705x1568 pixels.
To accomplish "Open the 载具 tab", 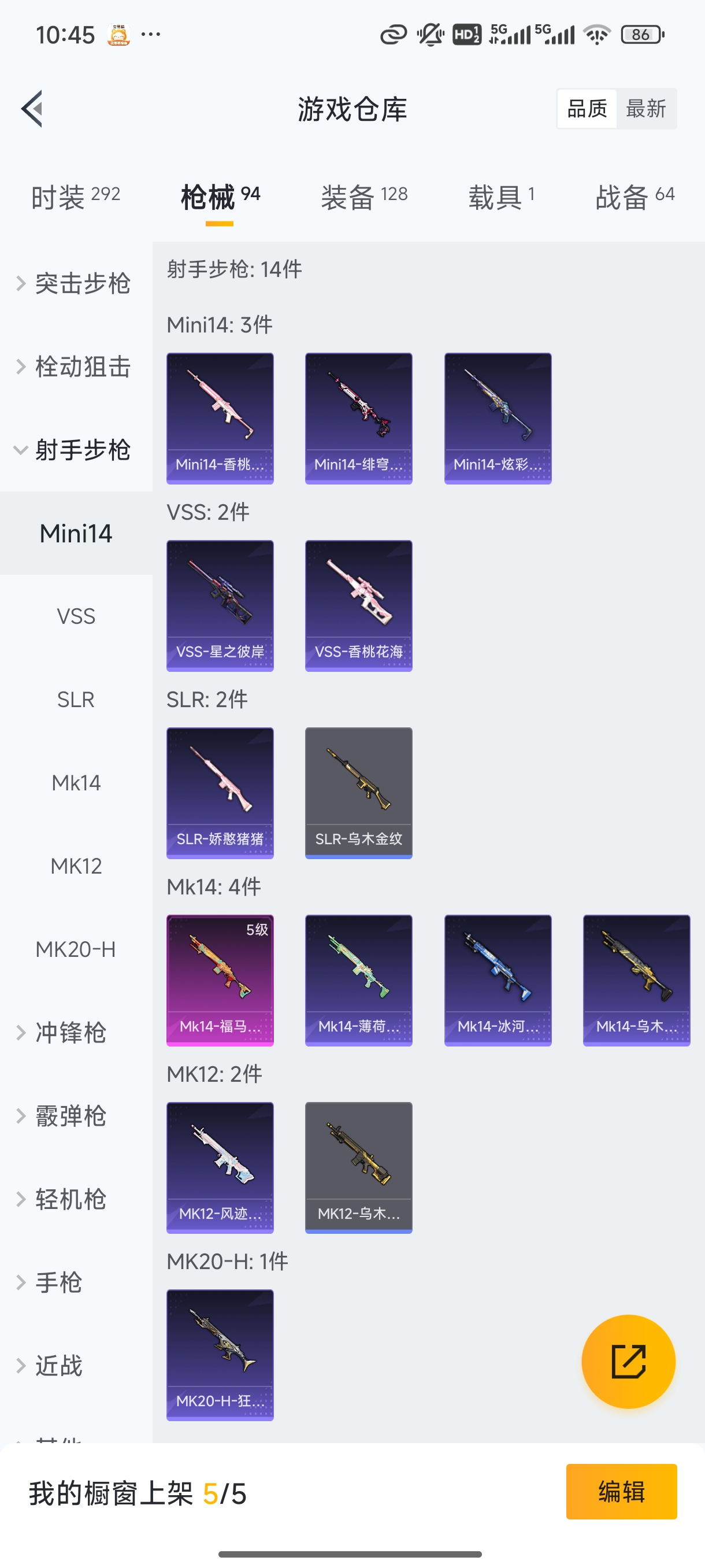I will [x=501, y=197].
